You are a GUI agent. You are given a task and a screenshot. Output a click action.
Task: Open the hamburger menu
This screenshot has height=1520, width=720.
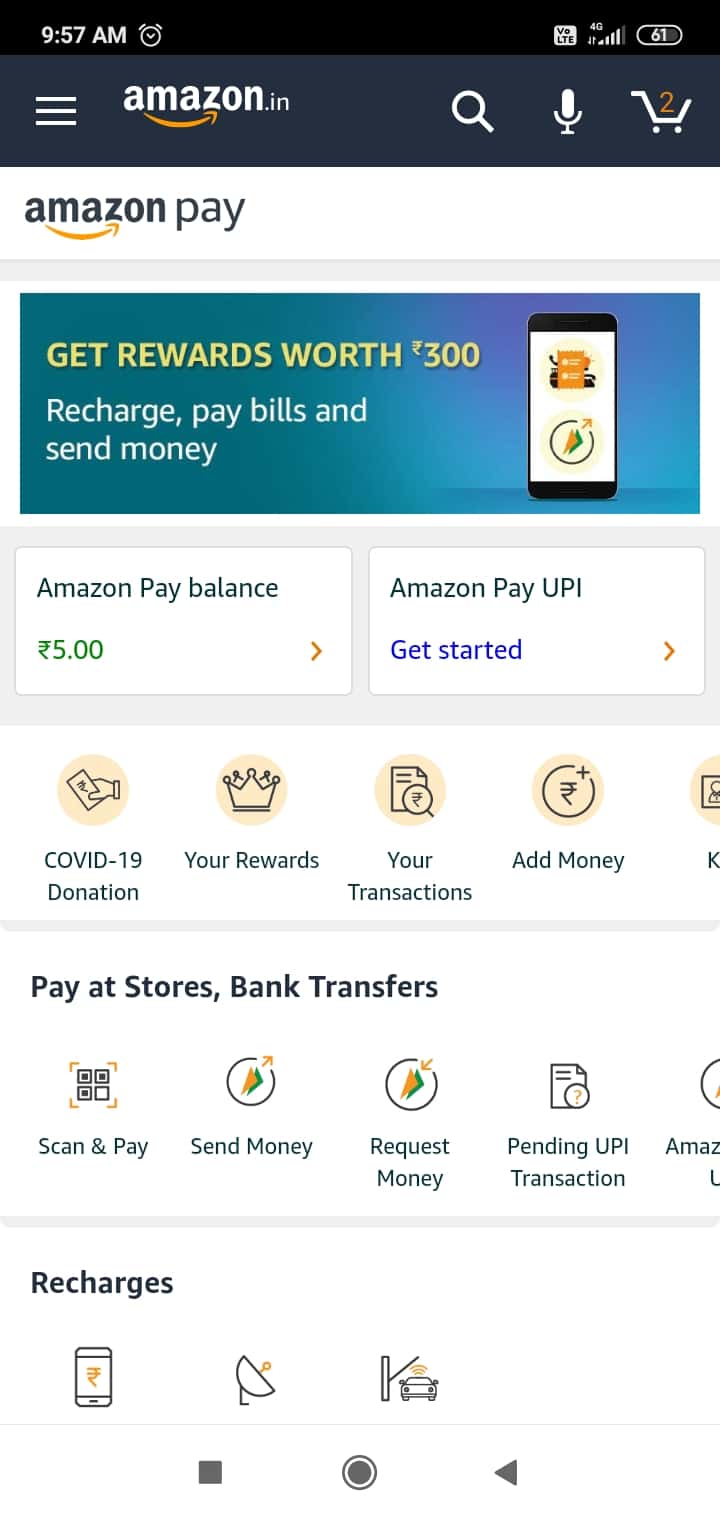click(56, 111)
